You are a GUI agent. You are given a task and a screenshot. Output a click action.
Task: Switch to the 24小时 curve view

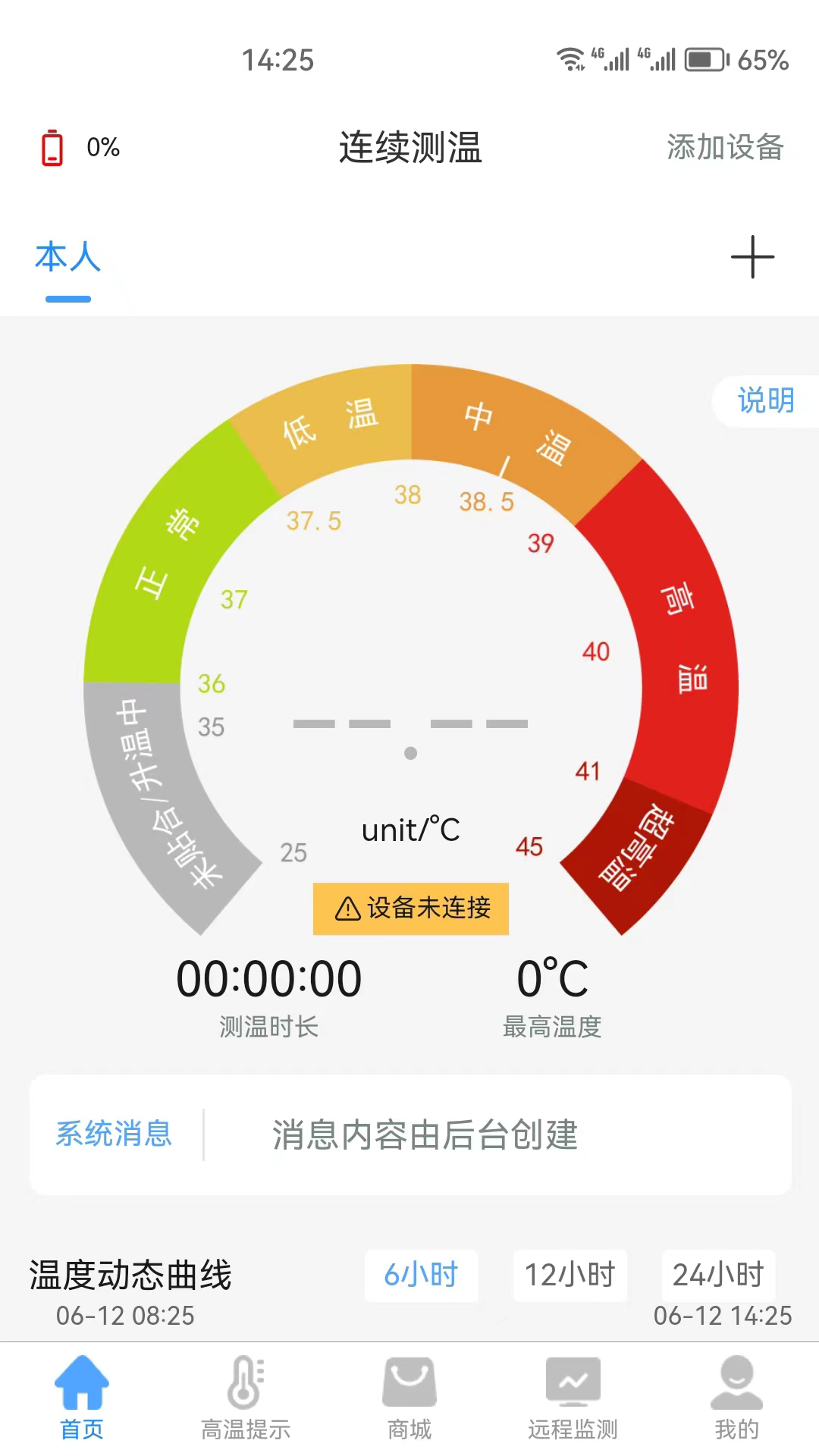tap(717, 1276)
